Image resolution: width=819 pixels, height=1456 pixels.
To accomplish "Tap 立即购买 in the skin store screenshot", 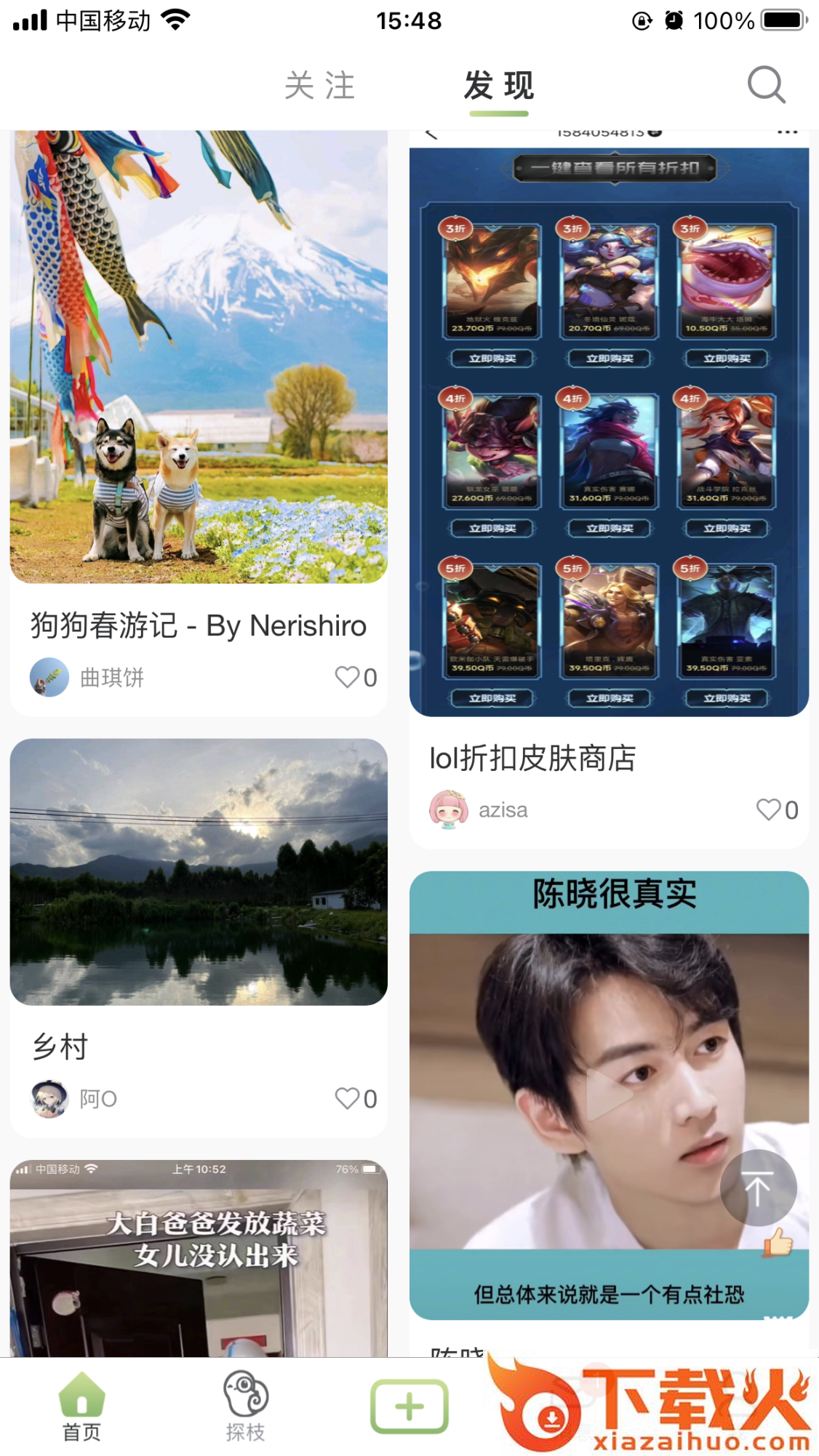I will (x=492, y=359).
